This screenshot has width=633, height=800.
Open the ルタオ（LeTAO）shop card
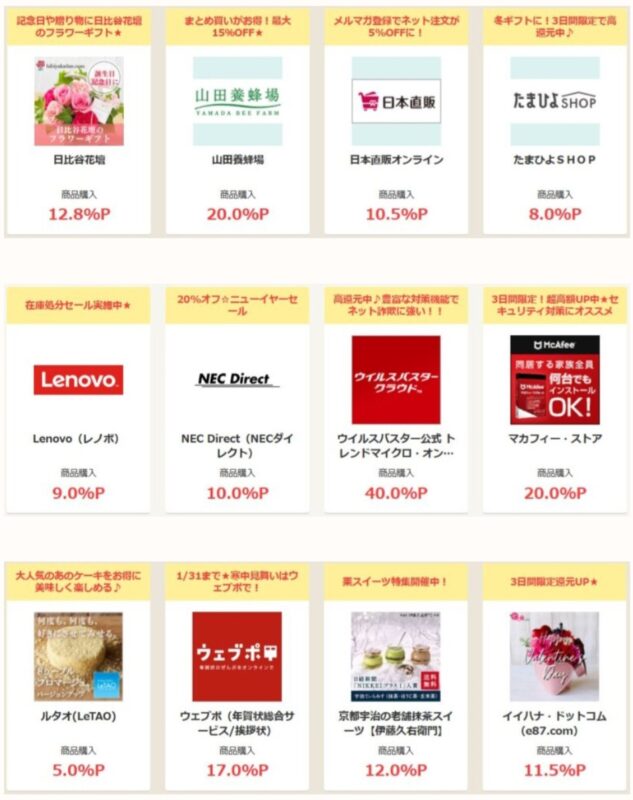tap(78, 656)
